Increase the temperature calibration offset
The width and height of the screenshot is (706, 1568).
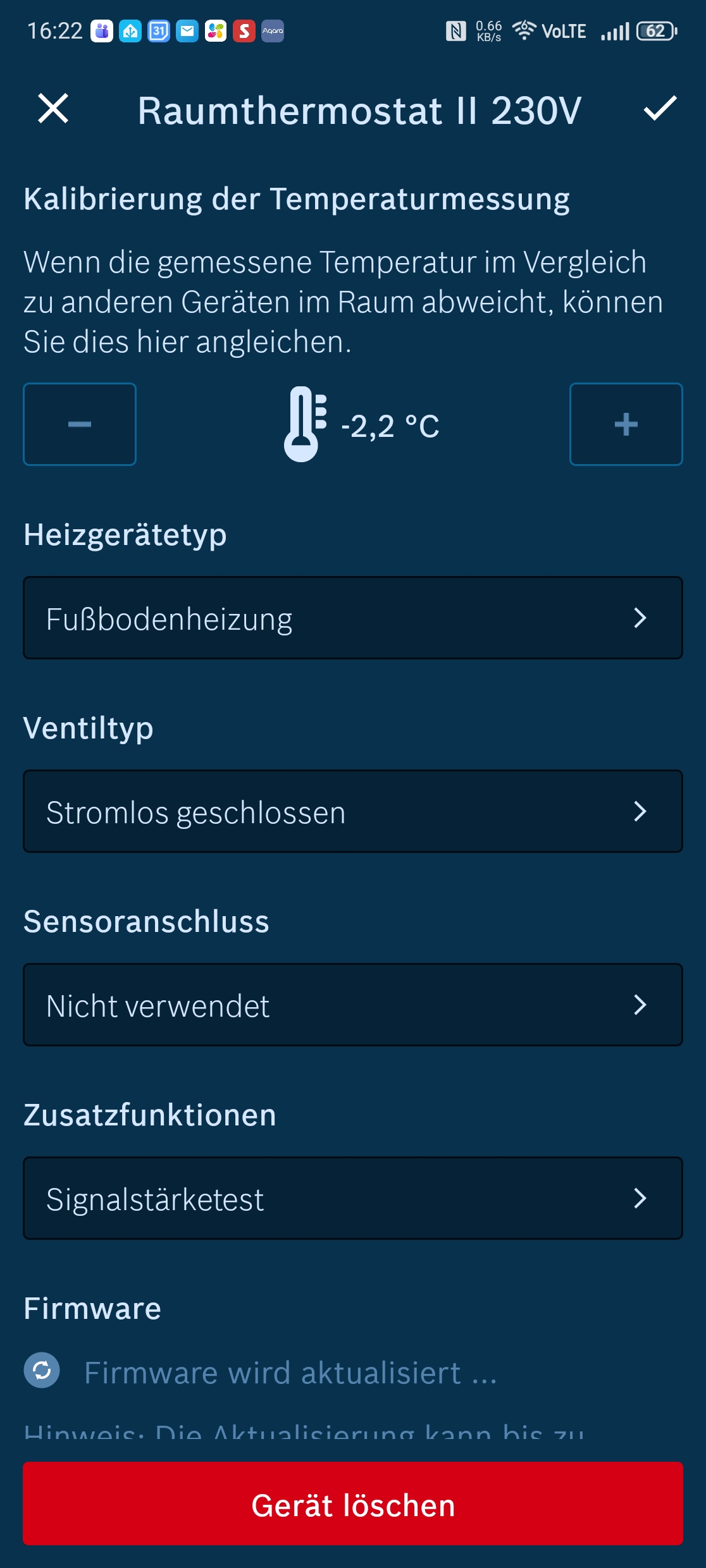point(626,424)
